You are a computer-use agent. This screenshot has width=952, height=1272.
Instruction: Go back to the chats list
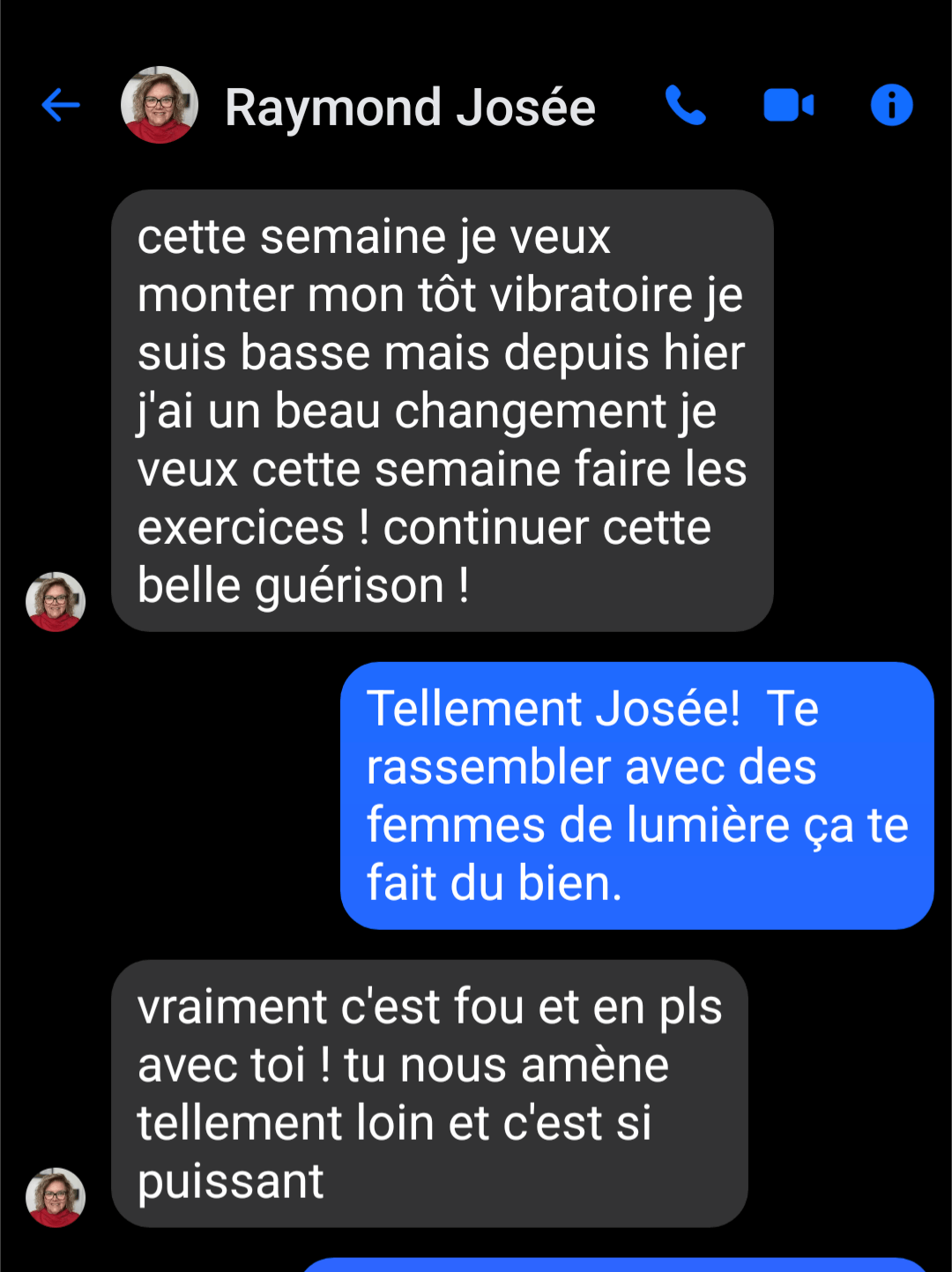click(61, 106)
